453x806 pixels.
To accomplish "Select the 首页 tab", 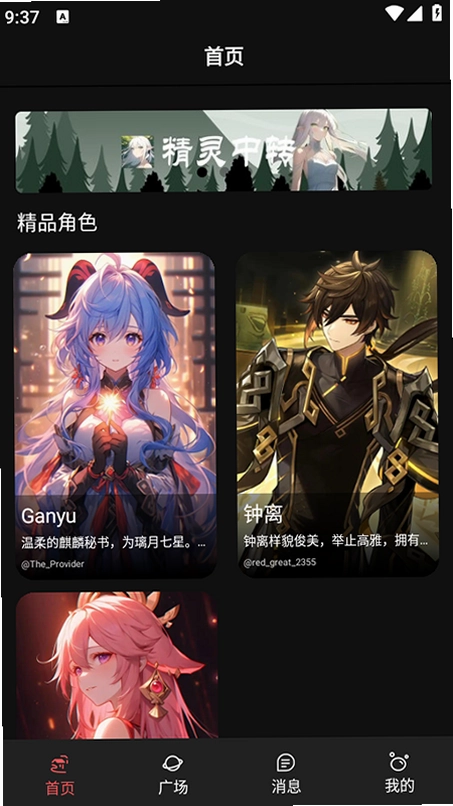I will click(60, 775).
